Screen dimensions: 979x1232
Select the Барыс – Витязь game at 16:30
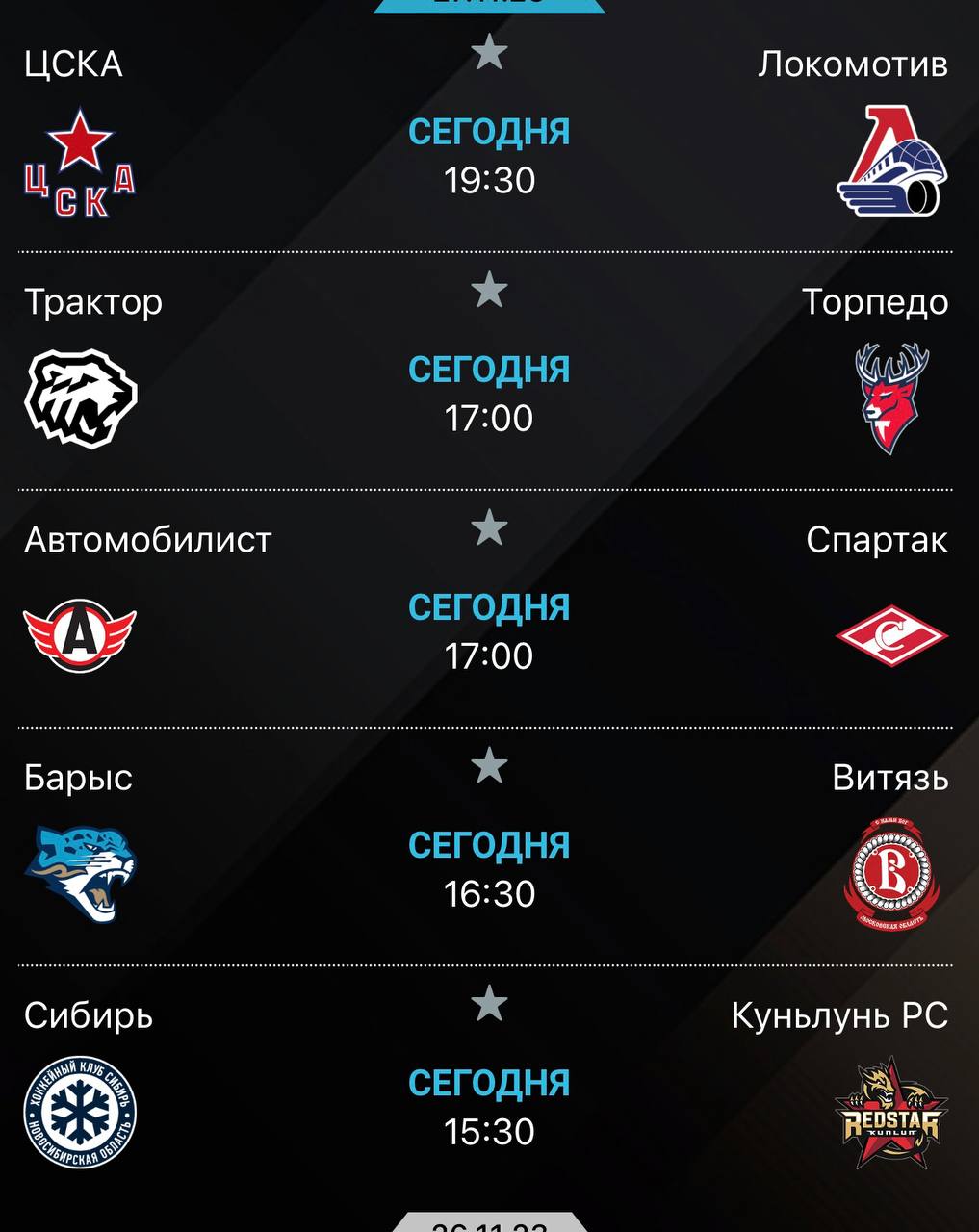pos(489,870)
